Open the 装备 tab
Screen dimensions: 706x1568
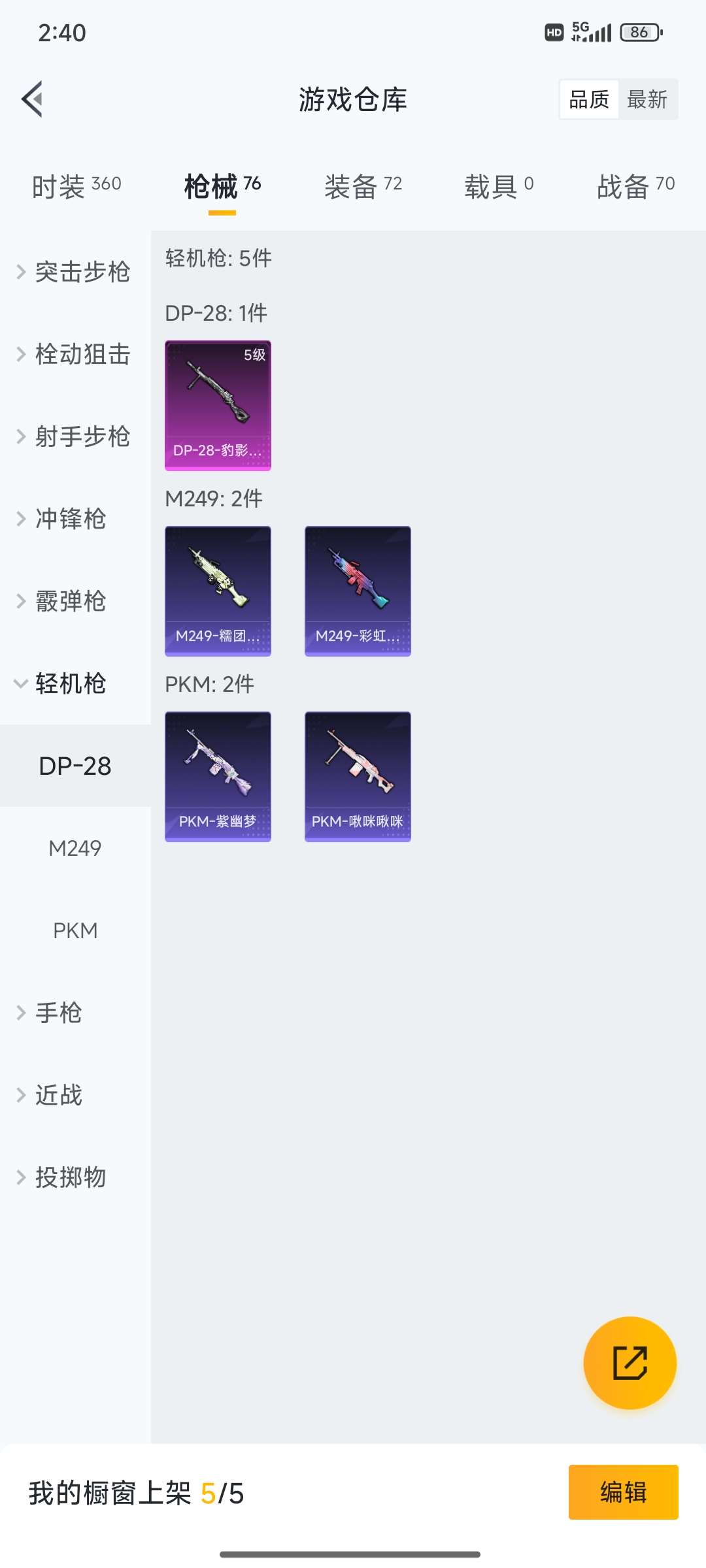(363, 186)
